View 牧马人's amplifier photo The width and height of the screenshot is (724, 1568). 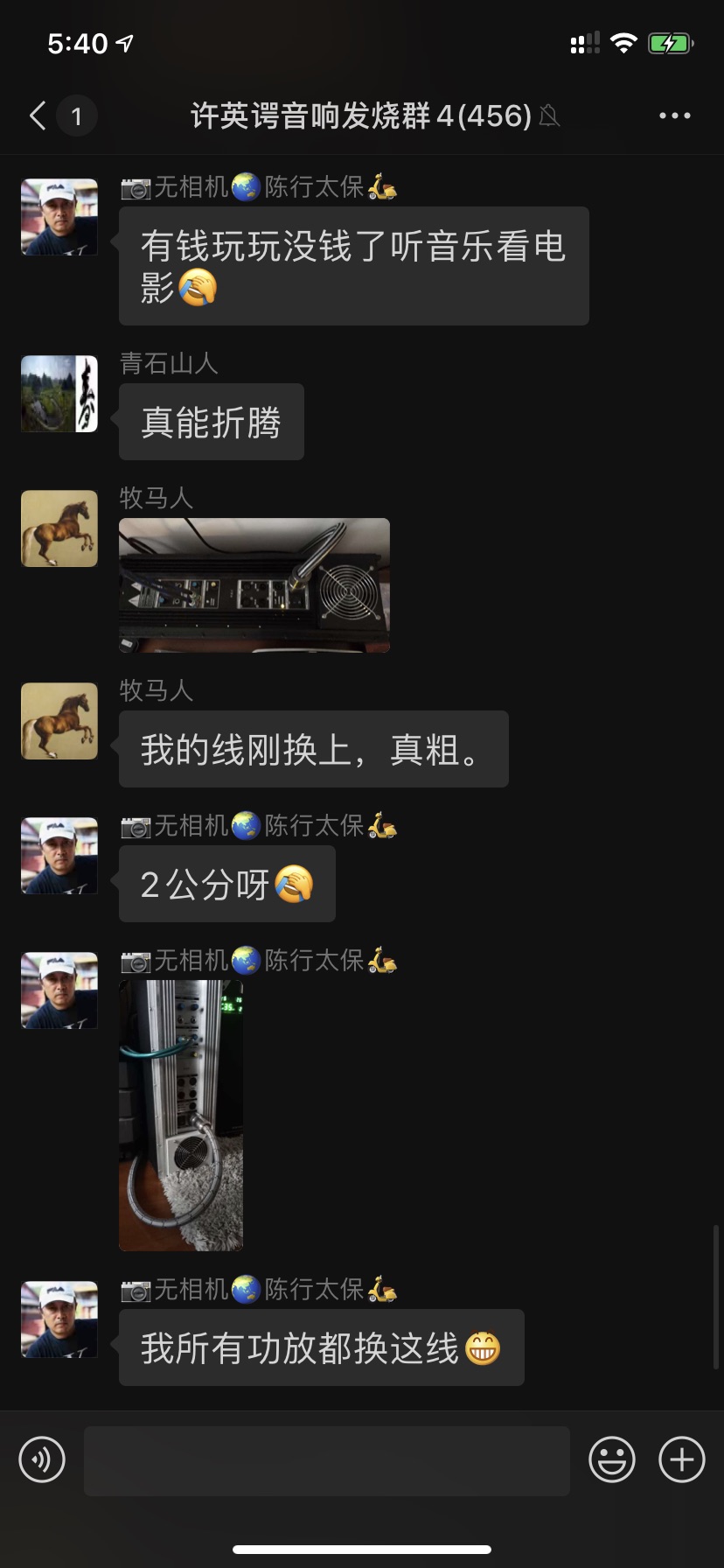click(254, 585)
